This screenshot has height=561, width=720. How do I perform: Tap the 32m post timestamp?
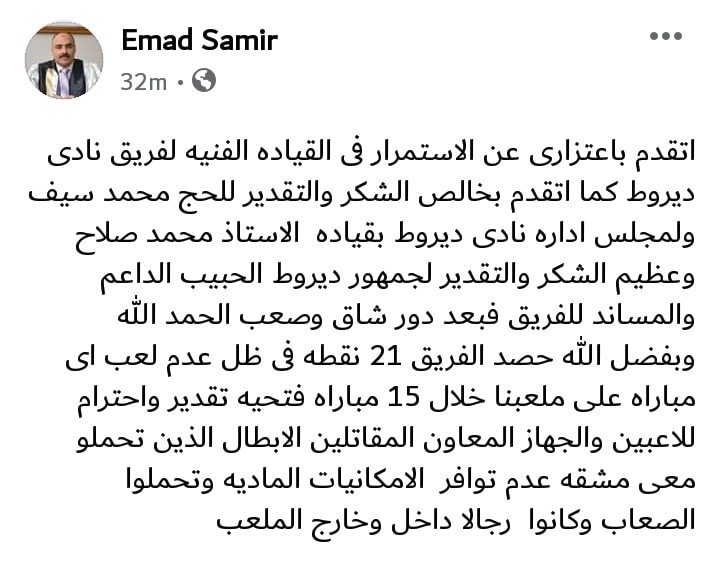143,82
